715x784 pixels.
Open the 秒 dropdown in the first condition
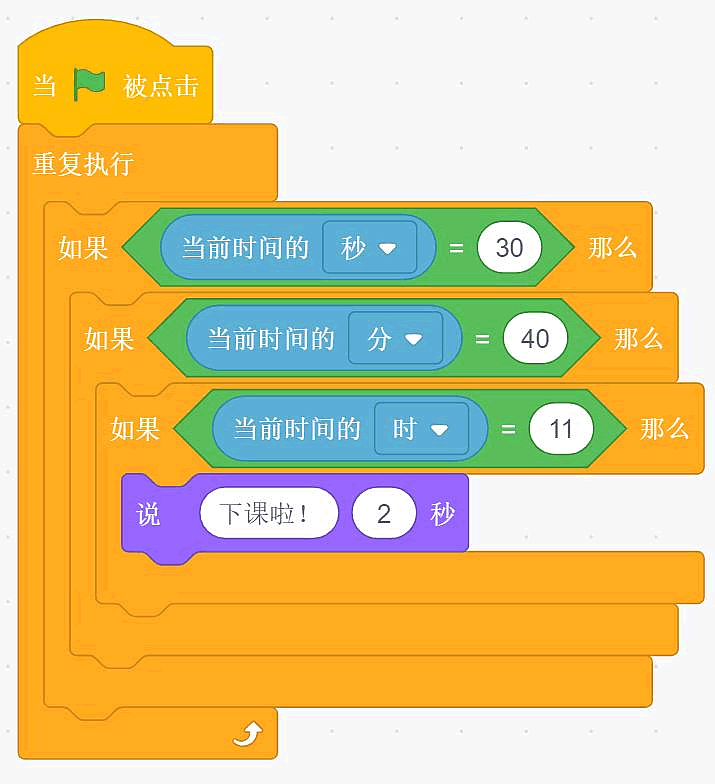point(369,248)
